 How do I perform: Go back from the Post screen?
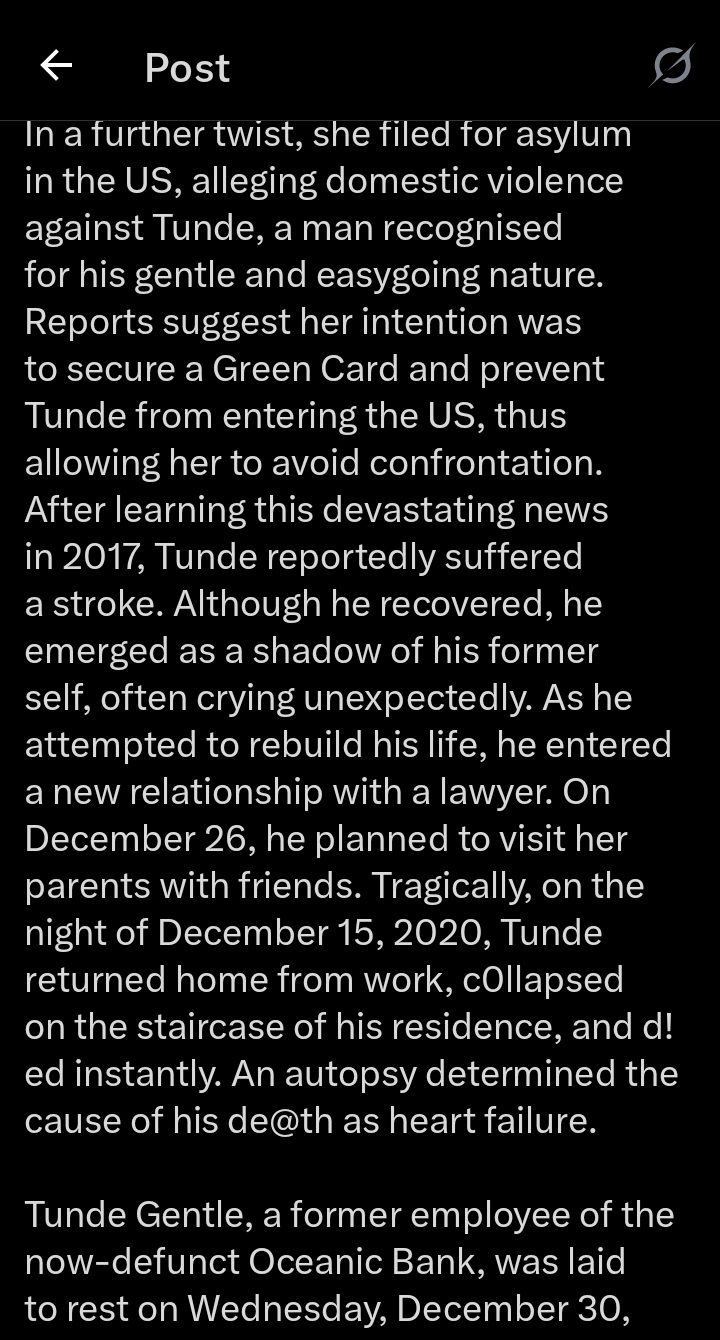pyautogui.click(x=57, y=66)
